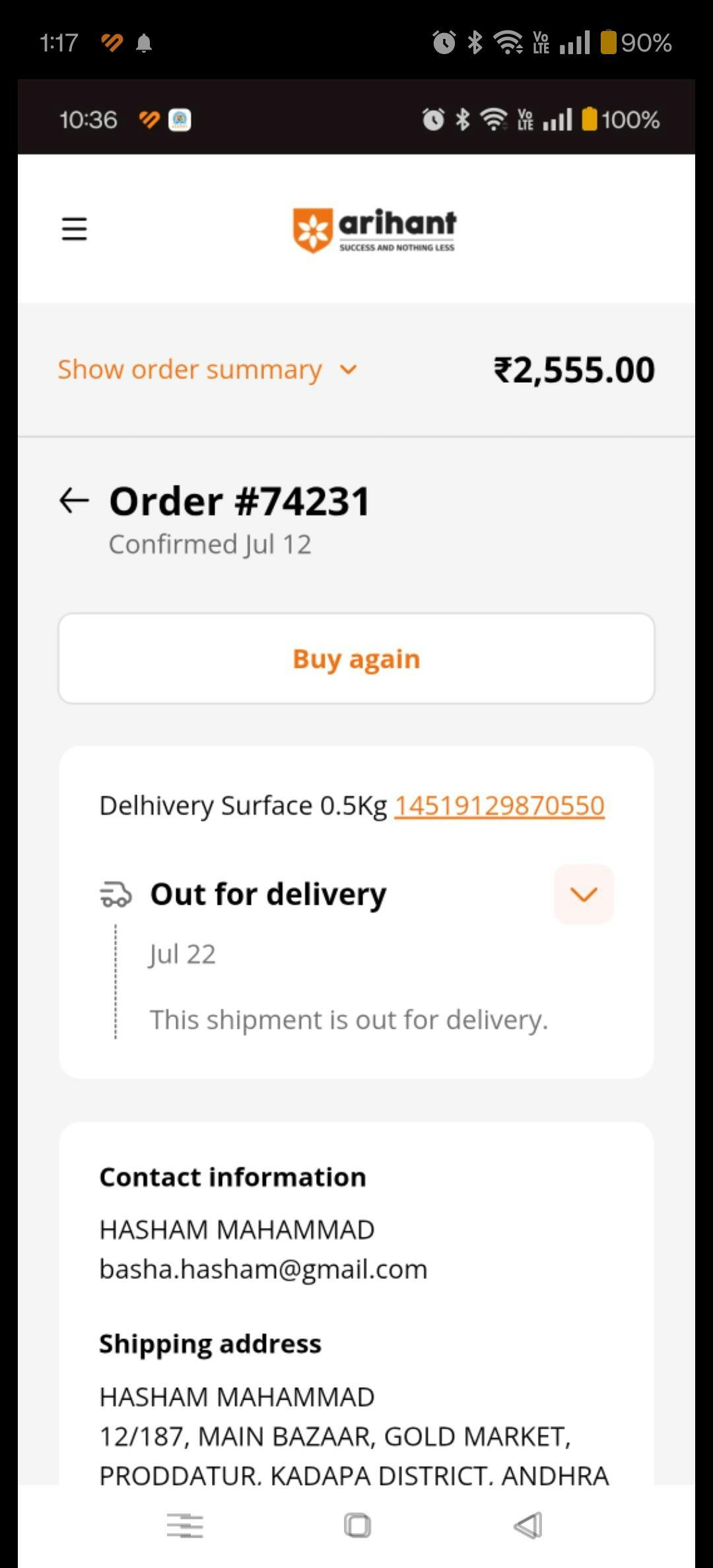
Task: Open tracking number 14519129870550 link
Action: (x=499, y=805)
